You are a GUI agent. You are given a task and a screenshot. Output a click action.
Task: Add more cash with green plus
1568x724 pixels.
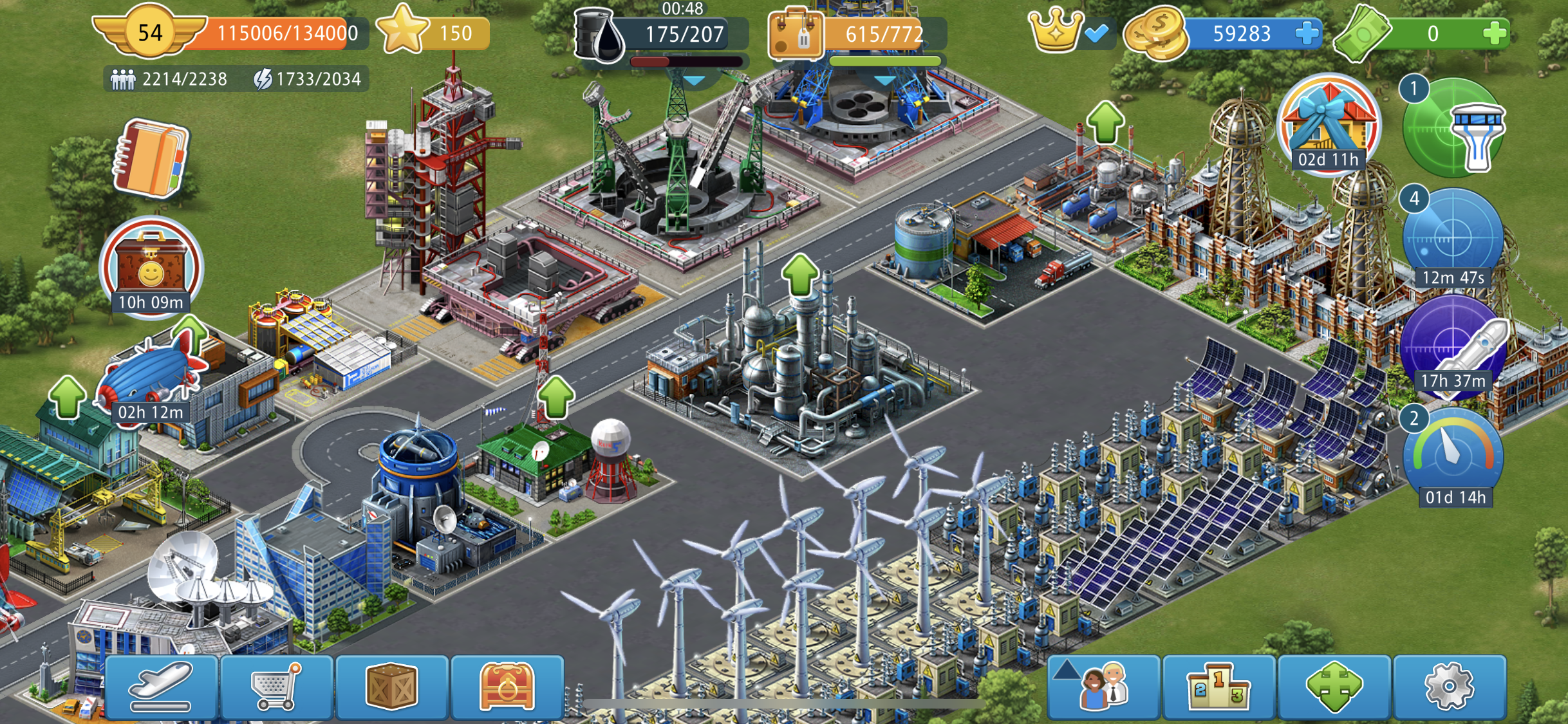tap(1495, 33)
